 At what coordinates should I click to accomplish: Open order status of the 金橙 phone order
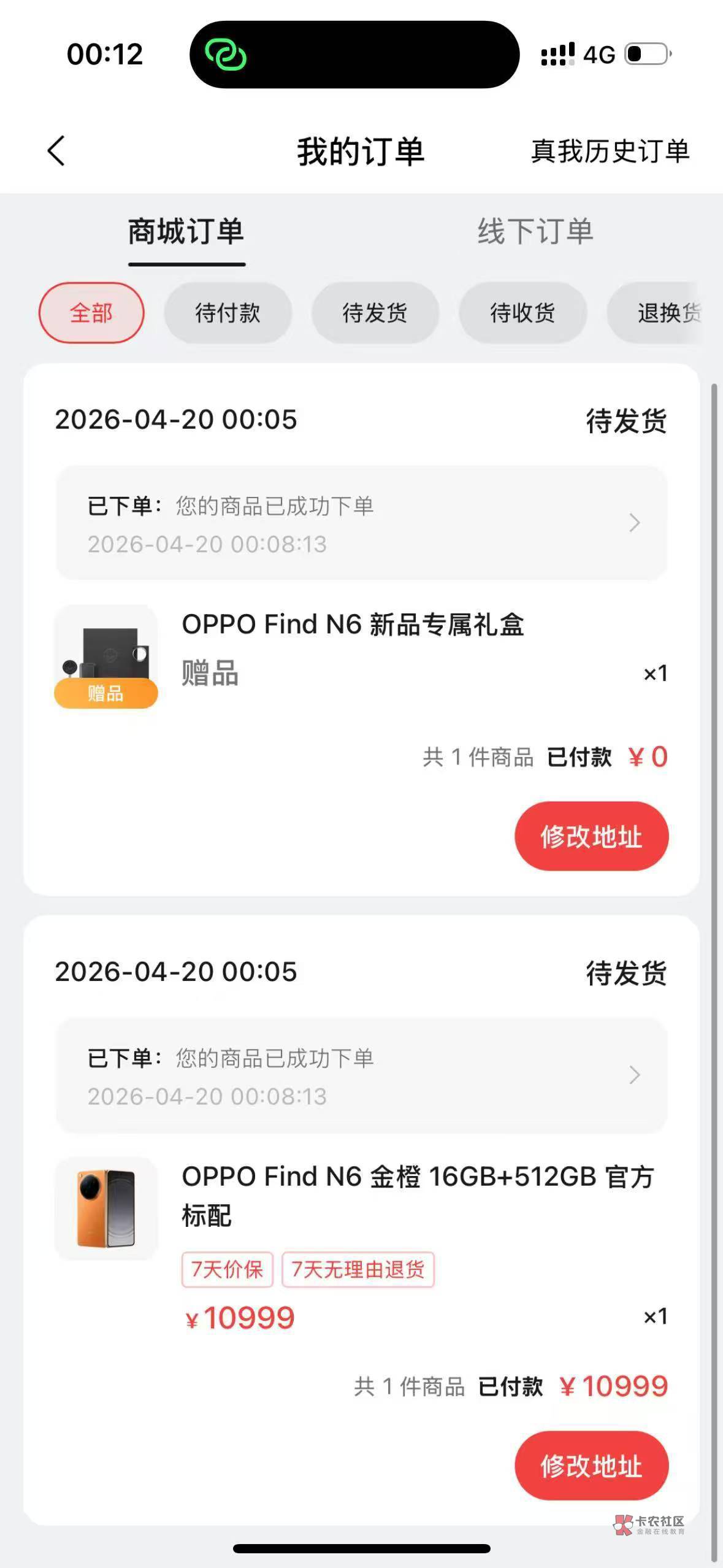361,1075
